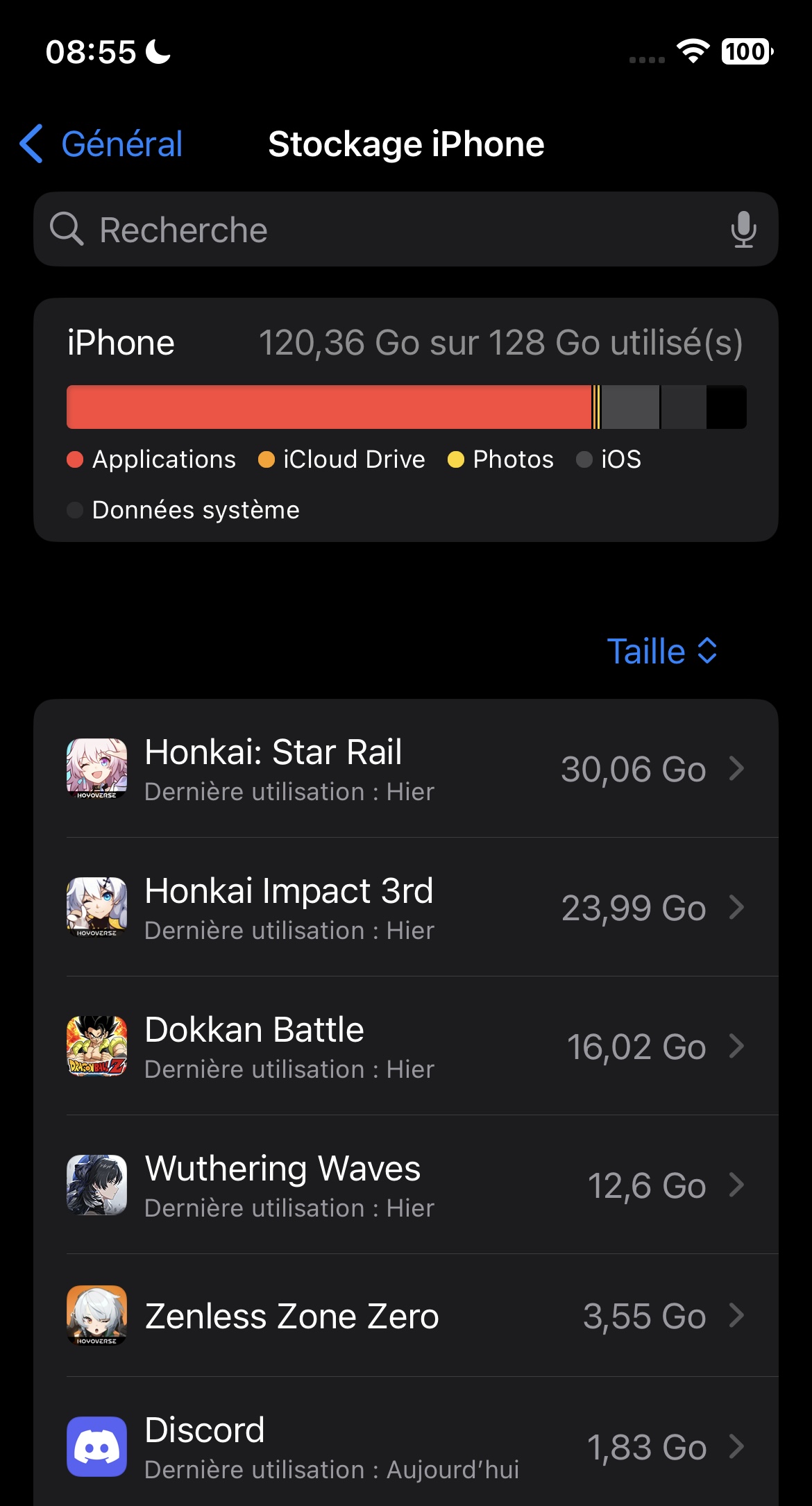Open the Taille sorting selector
The height and width of the screenshot is (1506, 812).
click(663, 651)
